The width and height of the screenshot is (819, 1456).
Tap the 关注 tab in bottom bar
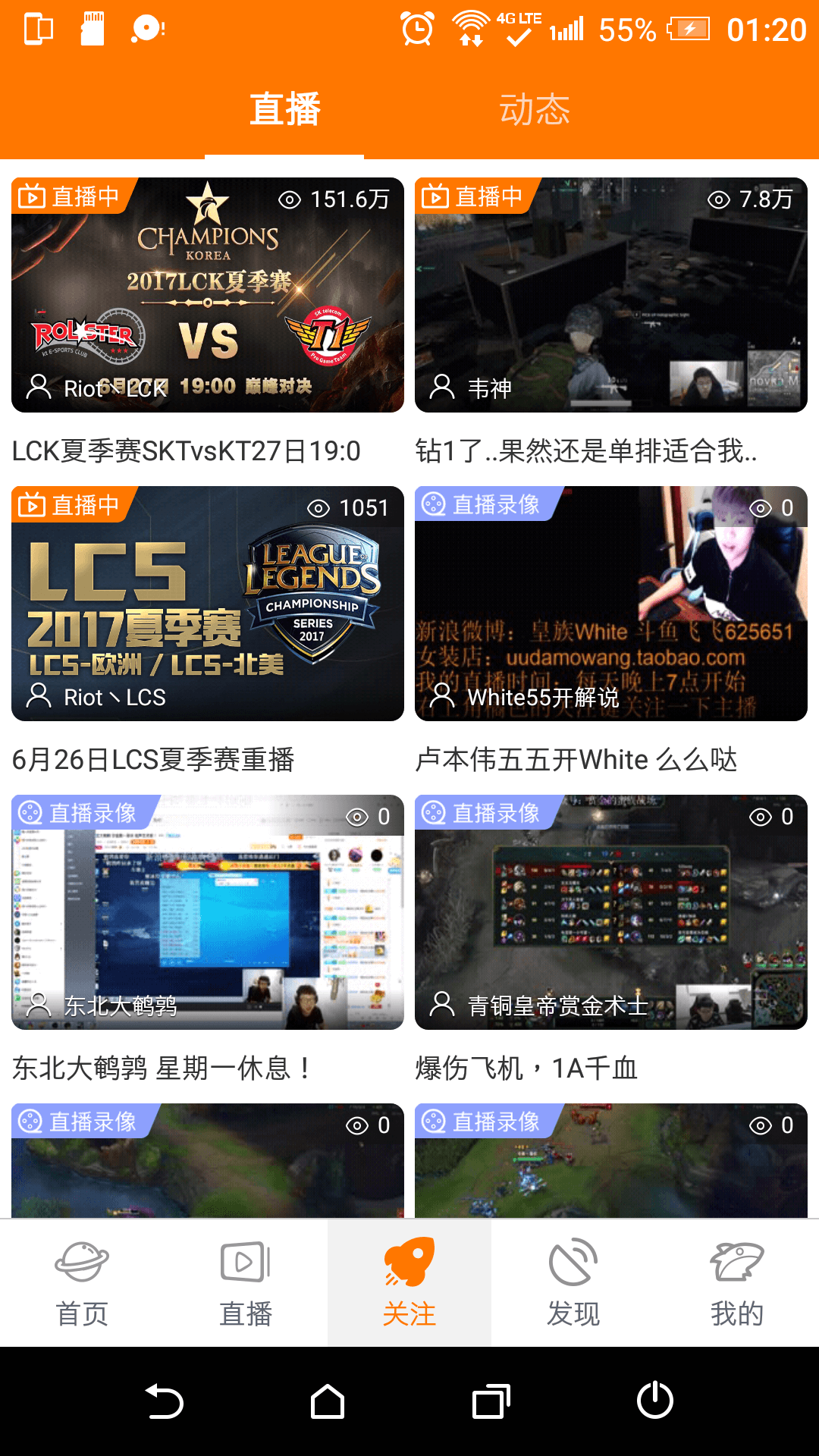point(409,1283)
